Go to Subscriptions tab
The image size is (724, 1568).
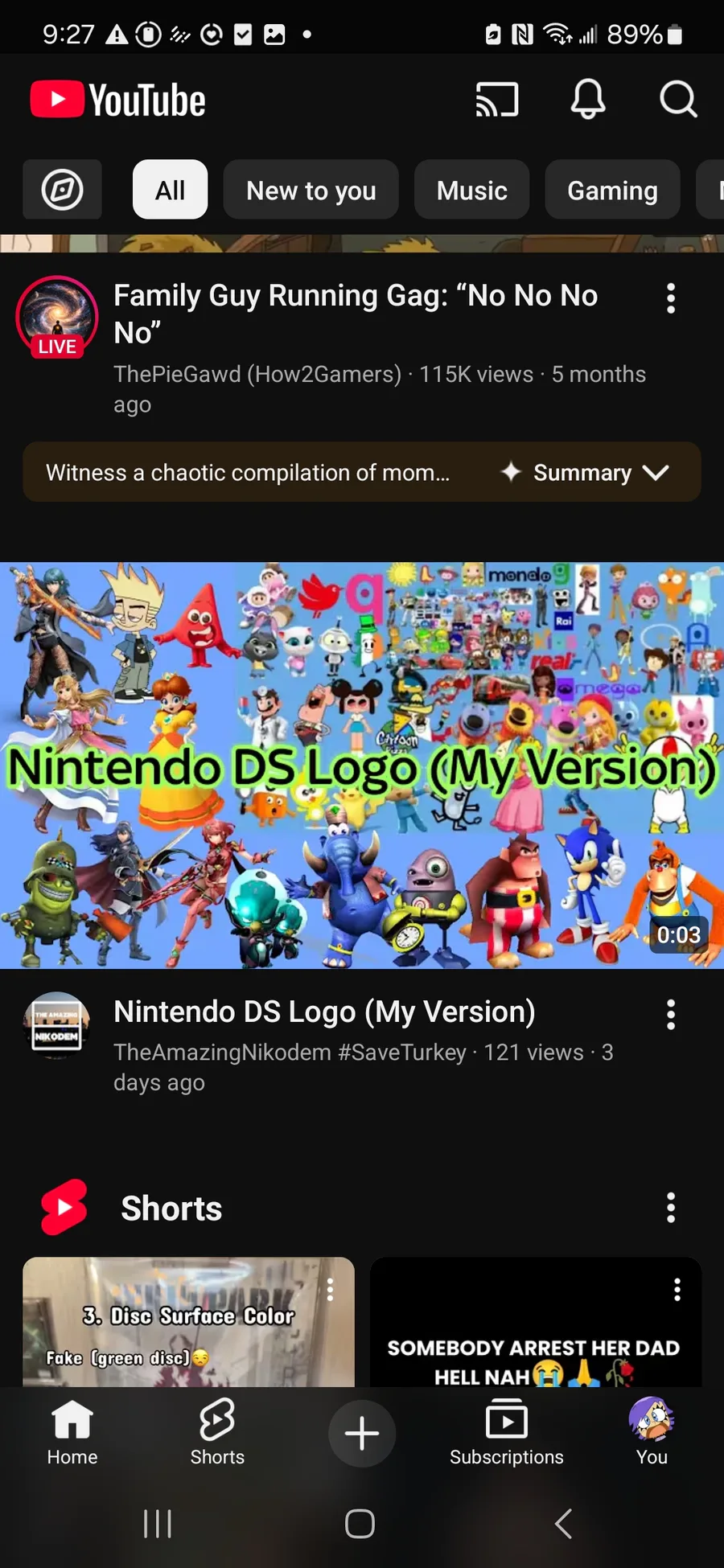click(x=507, y=1433)
